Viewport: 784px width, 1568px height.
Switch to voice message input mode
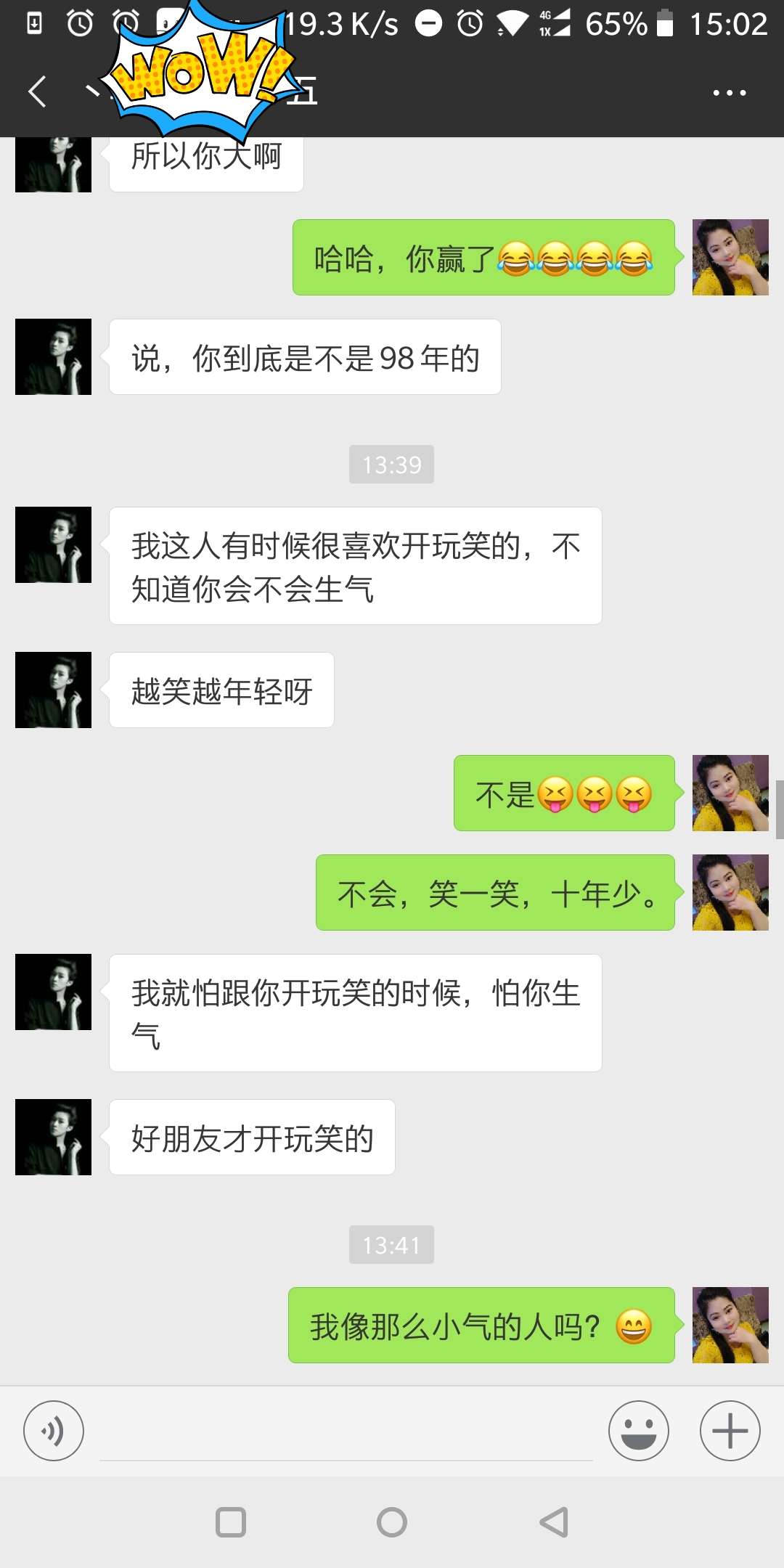(53, 1431)
